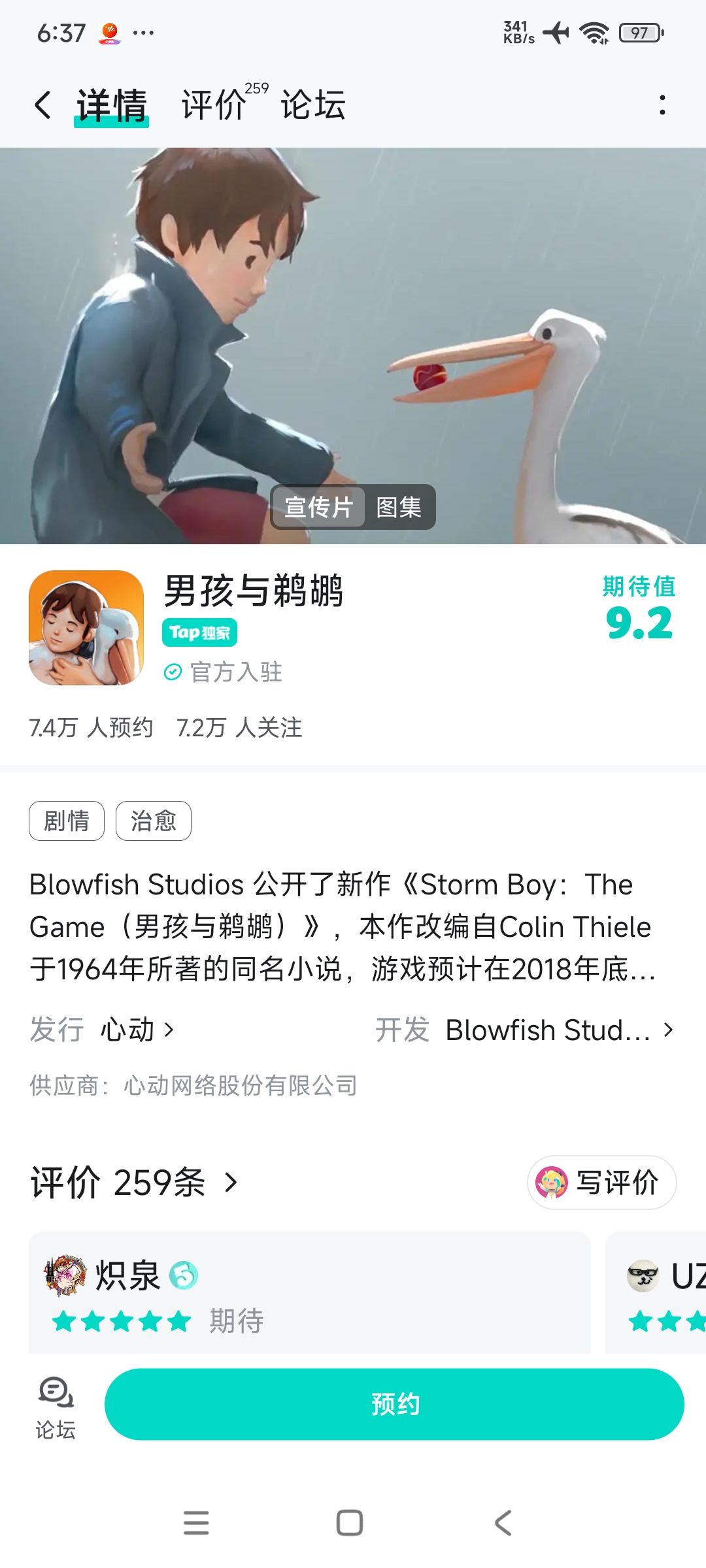The width and height of the screenshot is (706, 1568).
Task: Write a review via 写评价
Action: [x=601, y=1182]
